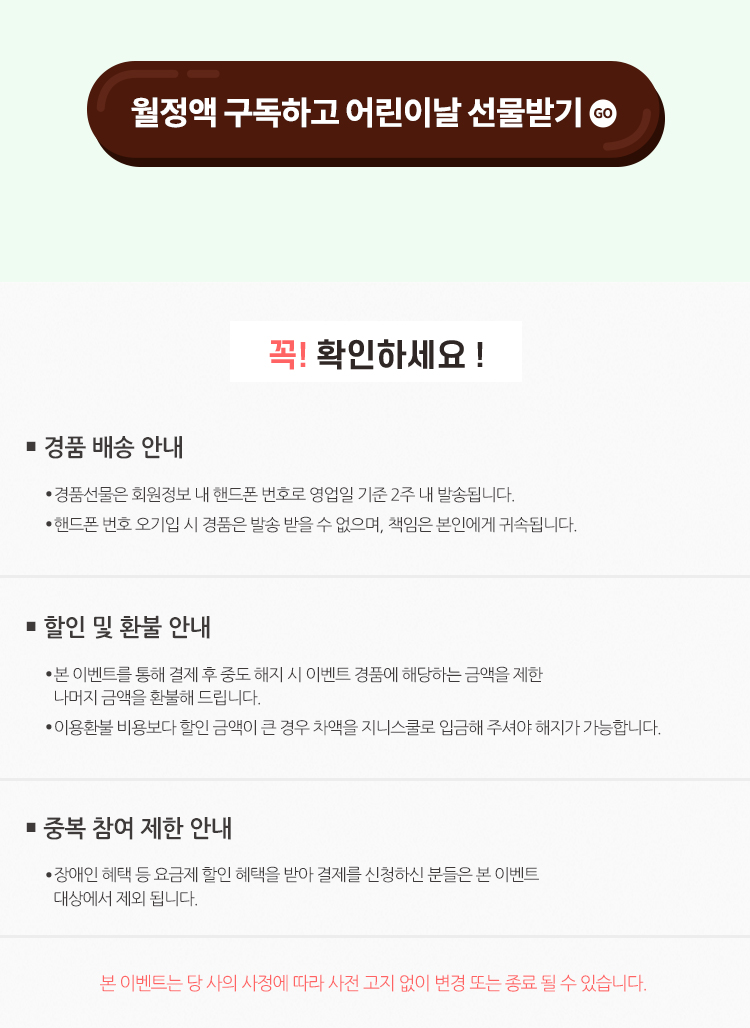The width and height of the screenshot is (750, 1028).
Task: Tap the subscribe for Children's Day gift button
Action: click(x=374, y=113)
